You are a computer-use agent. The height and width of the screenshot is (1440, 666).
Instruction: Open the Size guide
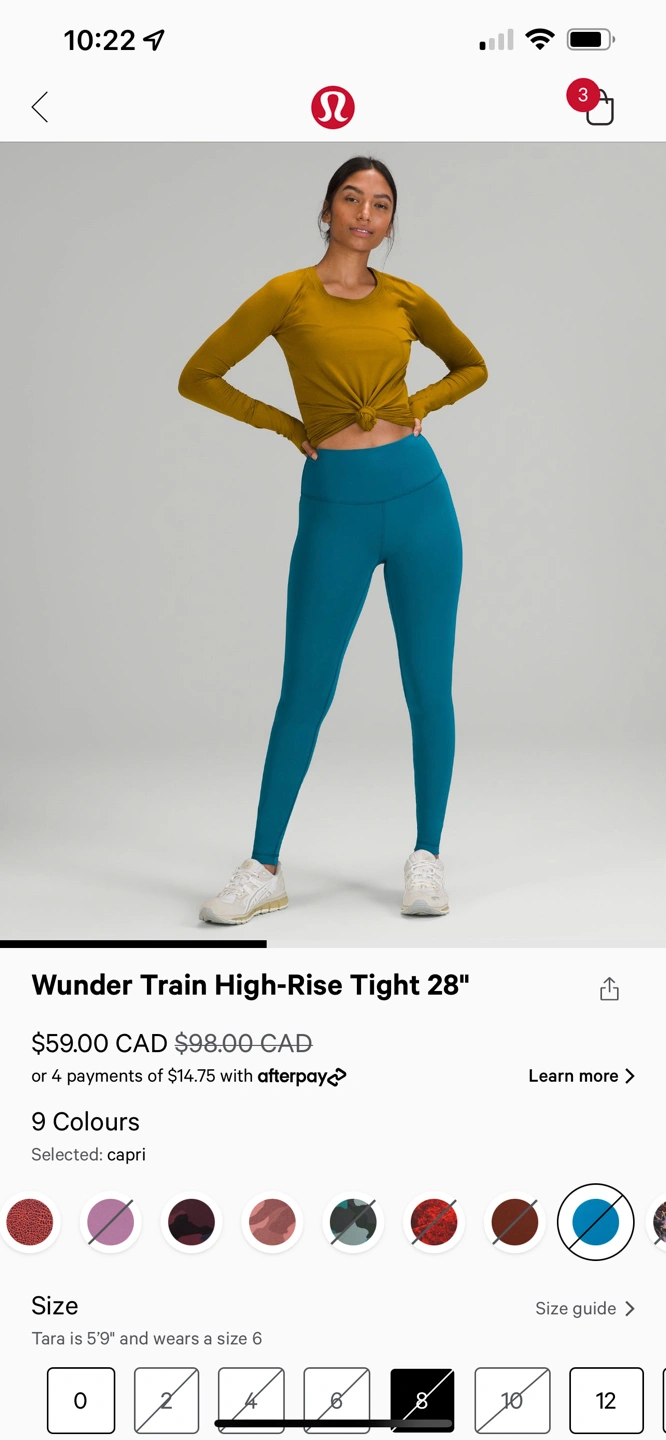pos(585,1308)
